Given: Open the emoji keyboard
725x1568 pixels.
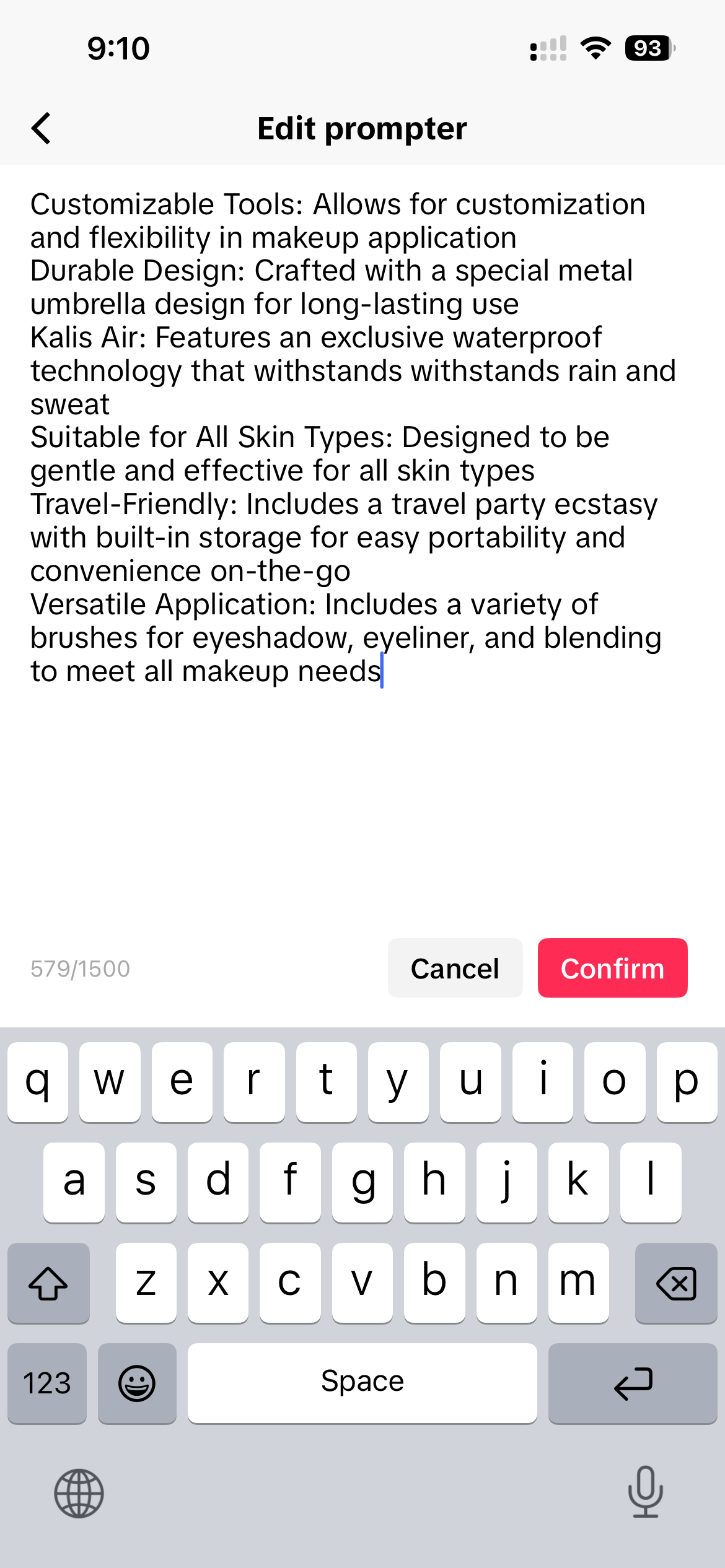Looking at the screenshot, I should click(x=137, y=1383).
